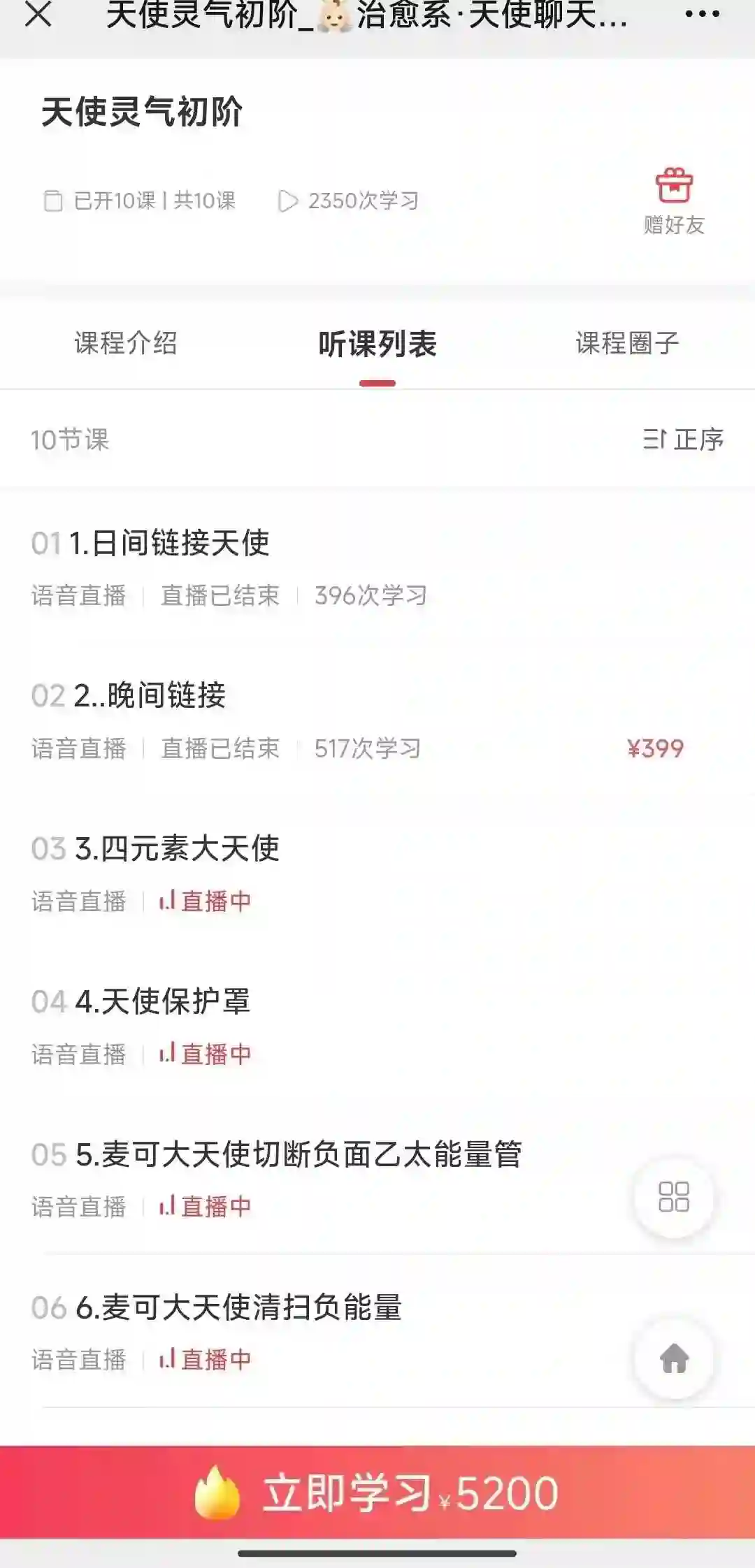Toggle the 正序 sort order
This screenshot has height=1568, width=755.
pyautogui.click(x=683, y=440)
